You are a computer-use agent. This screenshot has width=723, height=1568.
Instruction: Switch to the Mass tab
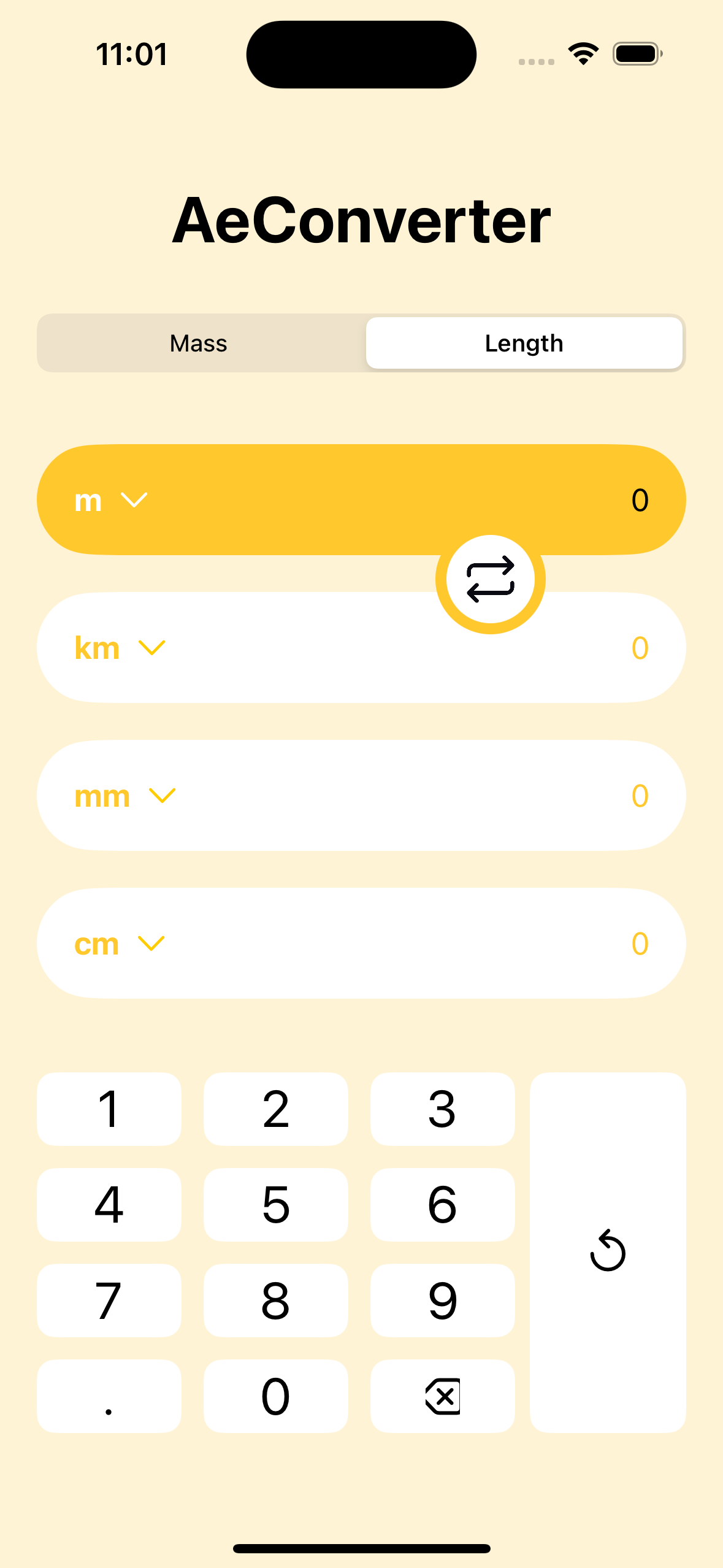click(199, 344)
